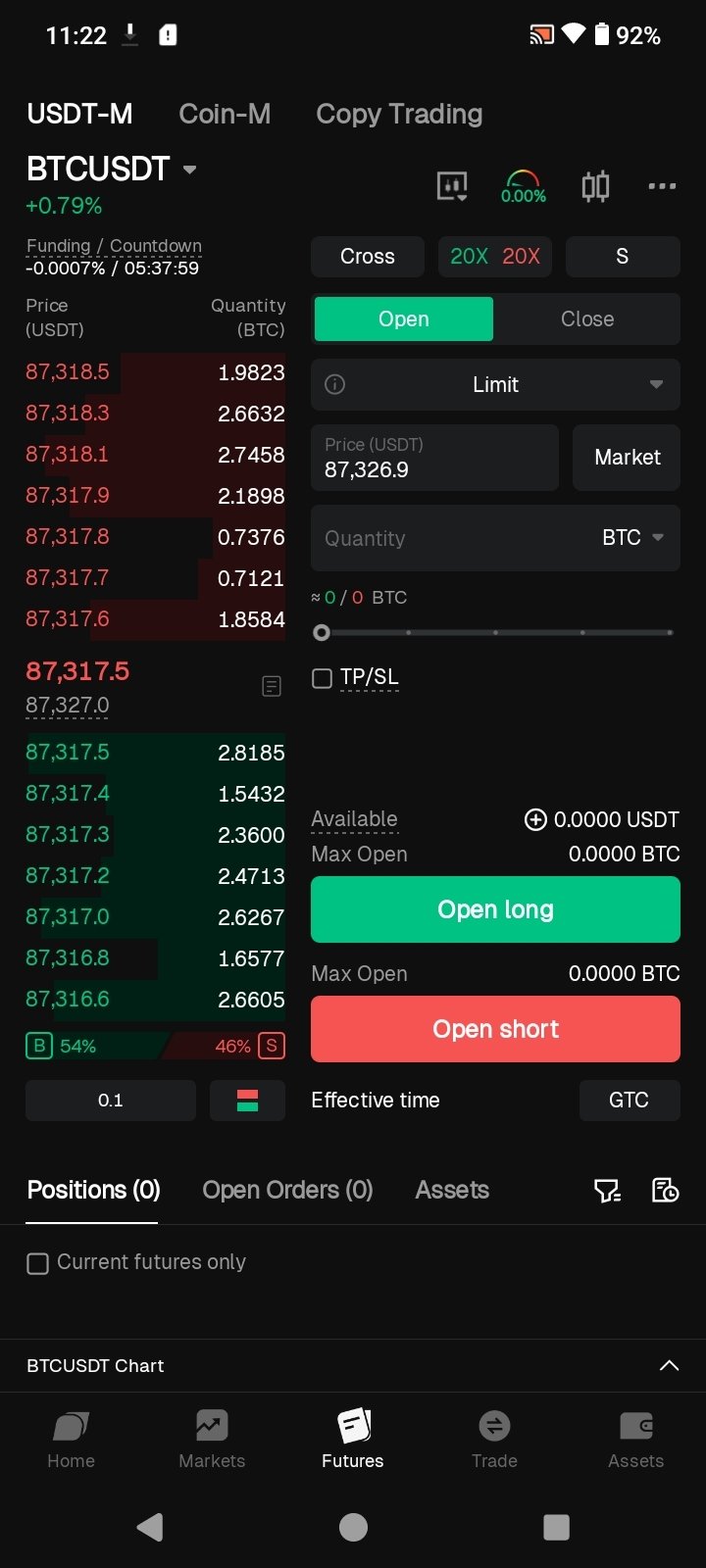Open the candlestick chart icon
706x1568 pixels.
593,185
